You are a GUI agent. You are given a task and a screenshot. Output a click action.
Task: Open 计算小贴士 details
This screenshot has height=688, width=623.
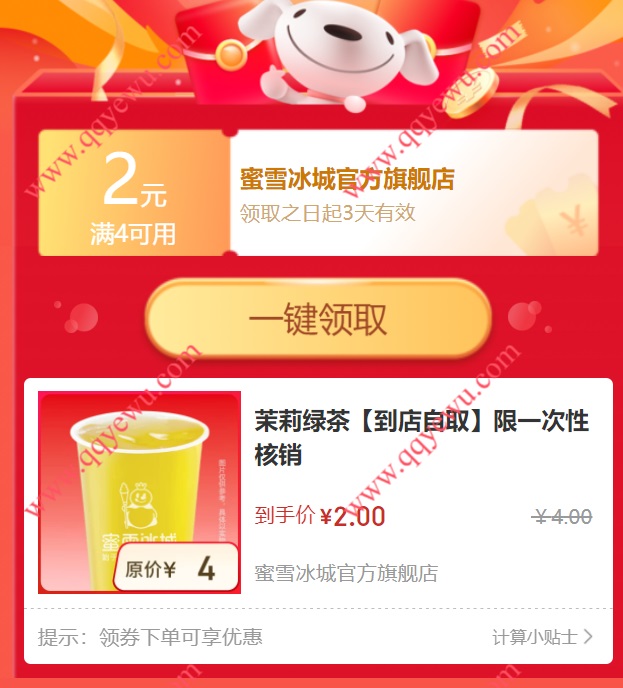[x=542, y=636]
